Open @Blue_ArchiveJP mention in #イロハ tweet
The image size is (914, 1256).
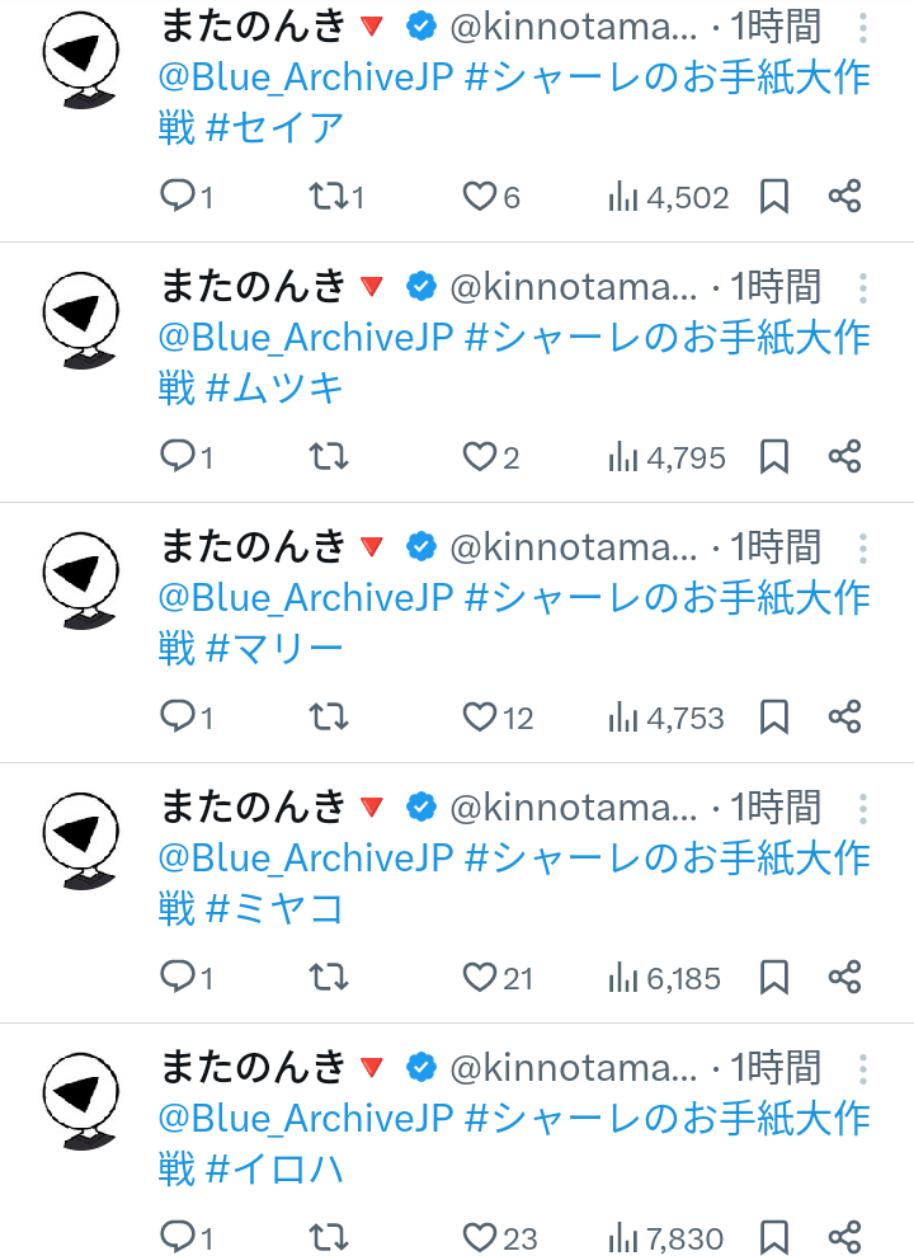306,1117
